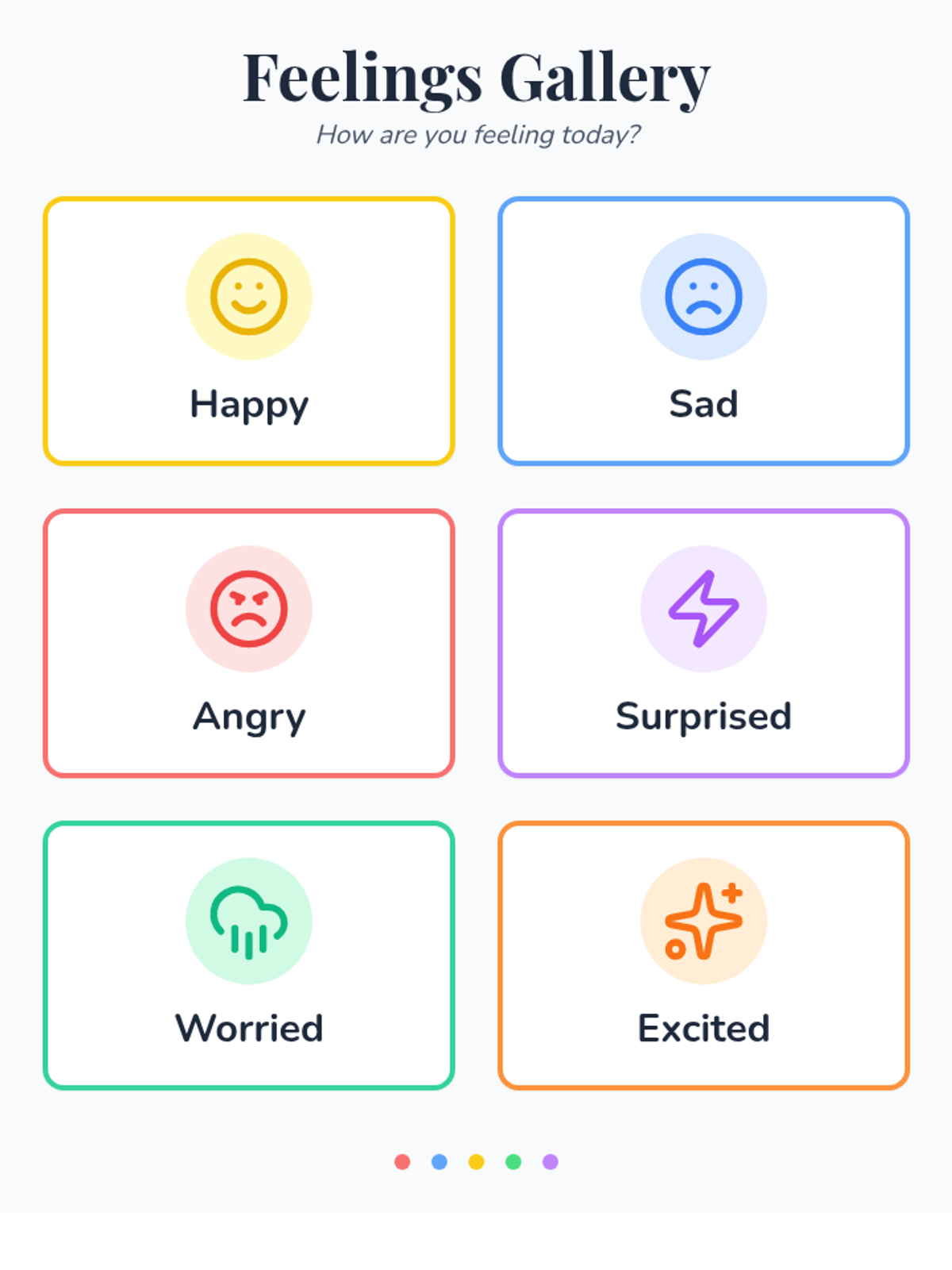Pick the Surprised feeling card

[704, 643]
